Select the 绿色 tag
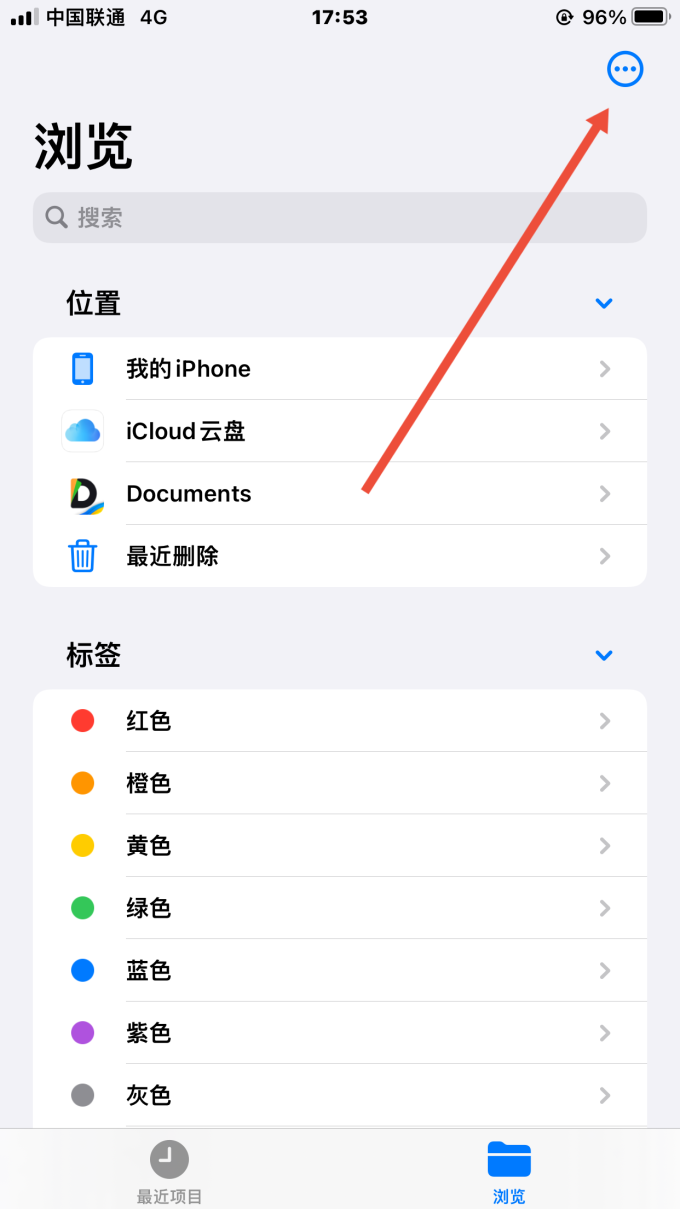680x1209 pixels. coord(340,908)
